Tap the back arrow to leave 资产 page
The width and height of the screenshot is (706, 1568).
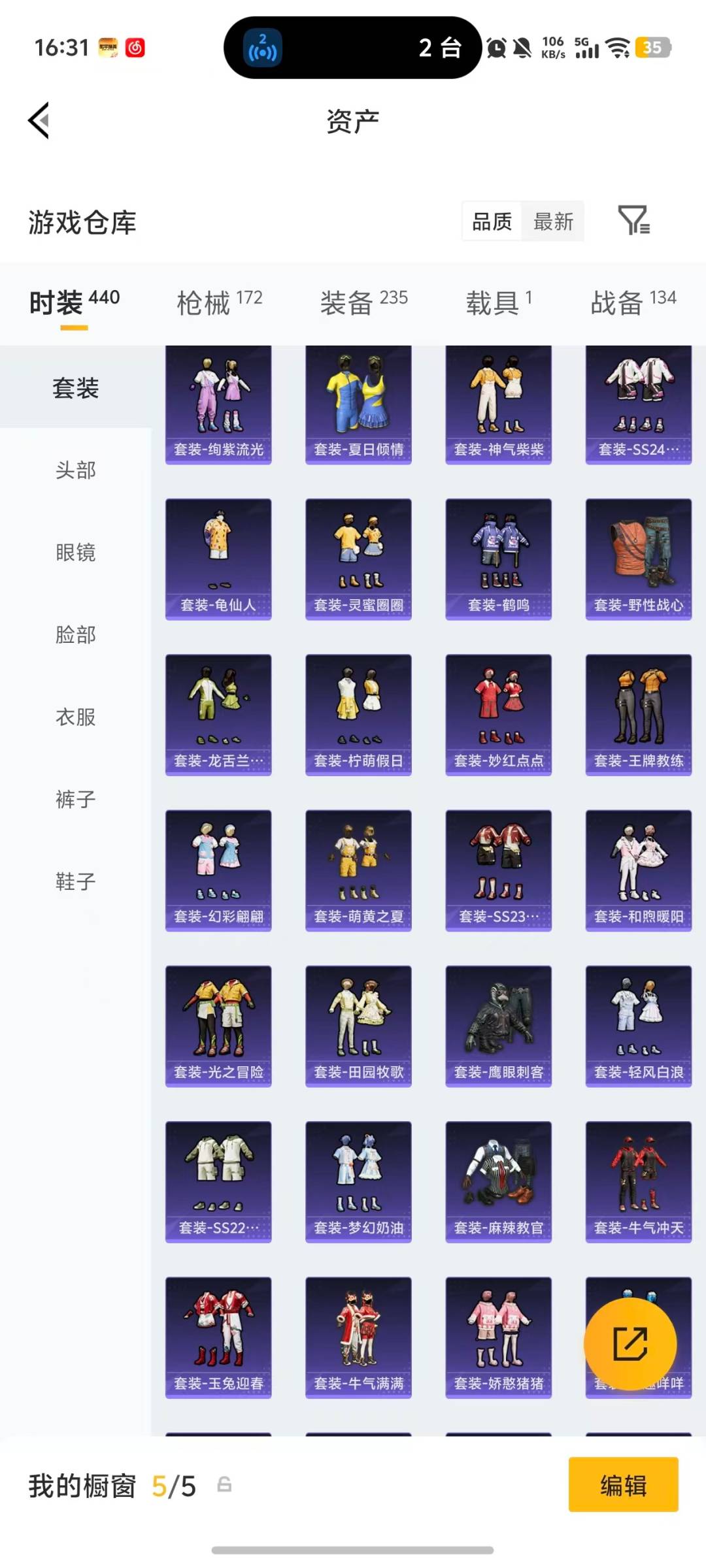[x=38, y=121]
